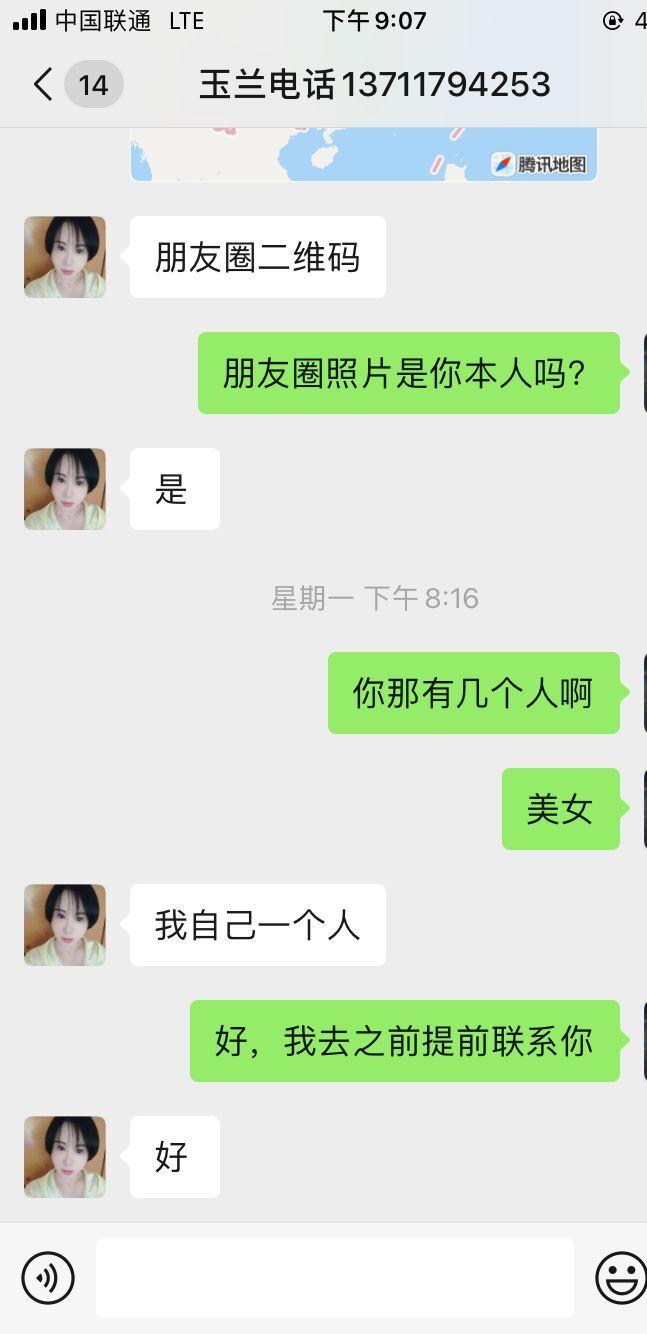Focus the message text field

click(334, 1277)
